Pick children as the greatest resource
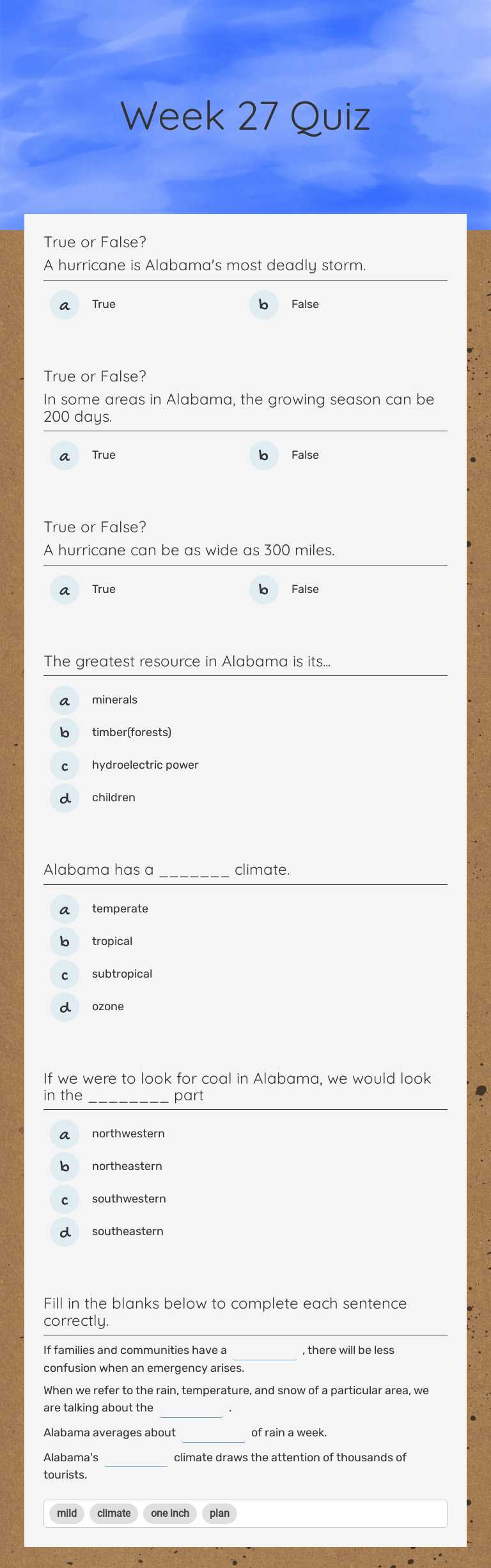This screenshot has width=491, height=1568. point(65,798)
